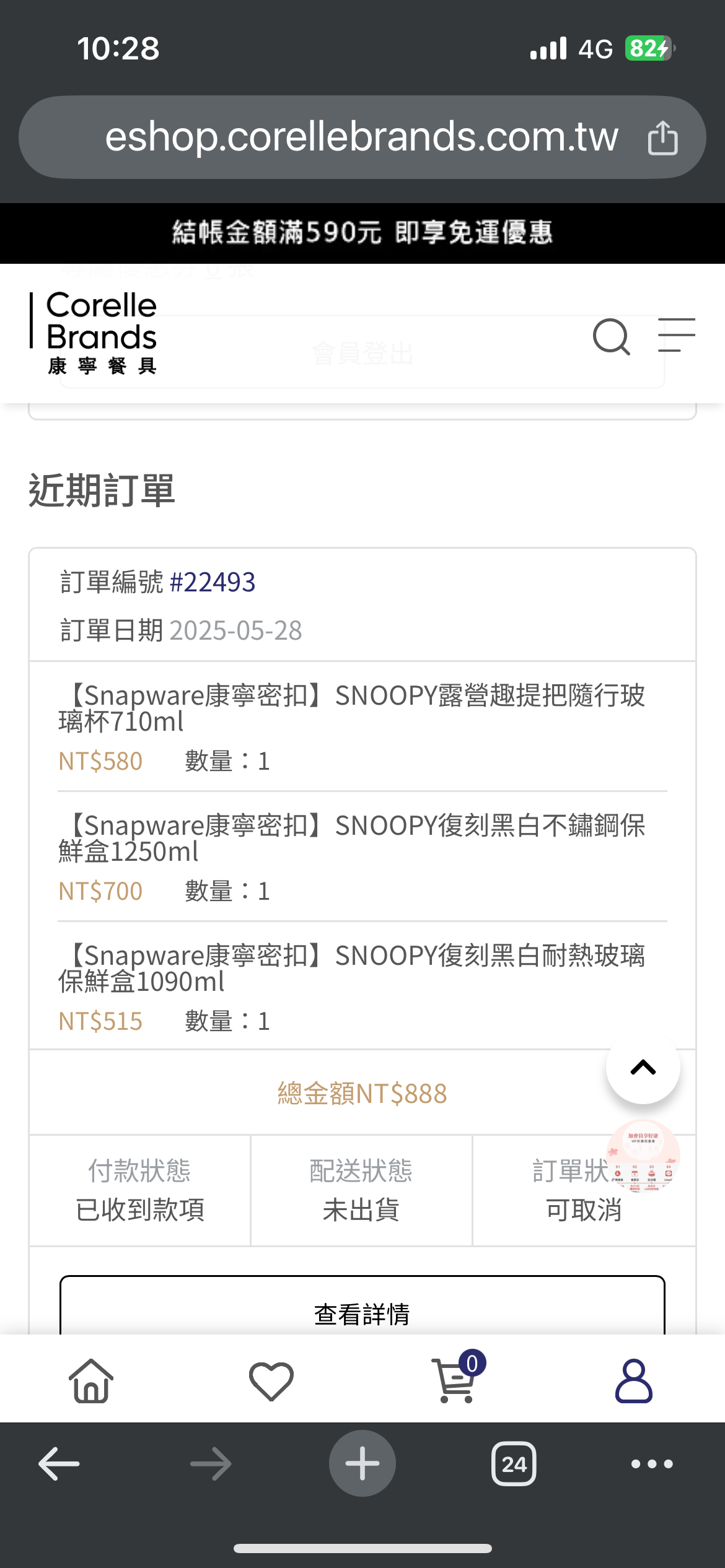Screen dimensions: 725x1568
Task: Go to the home tab
Action: click(x=91, y=1380)
